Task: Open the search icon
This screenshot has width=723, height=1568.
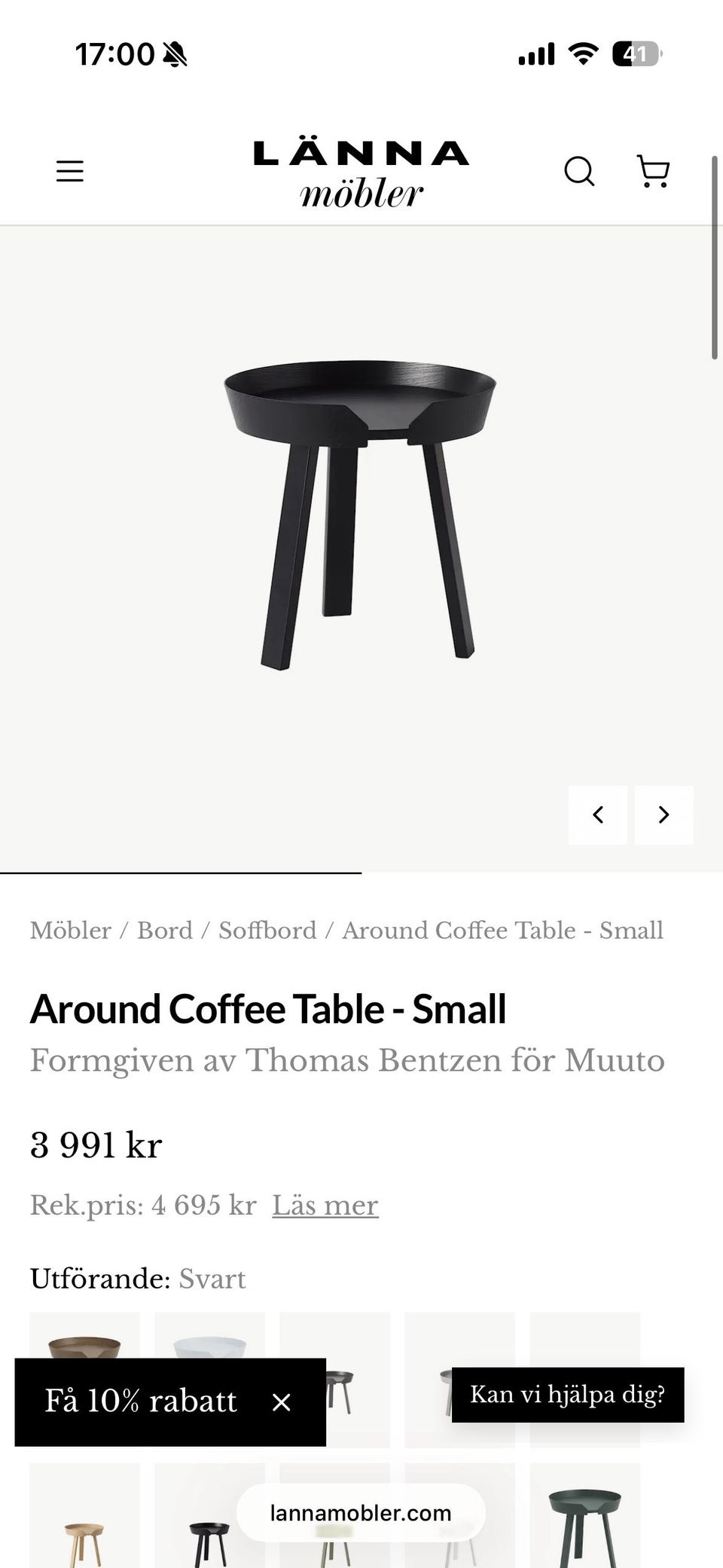Action: 579,171
